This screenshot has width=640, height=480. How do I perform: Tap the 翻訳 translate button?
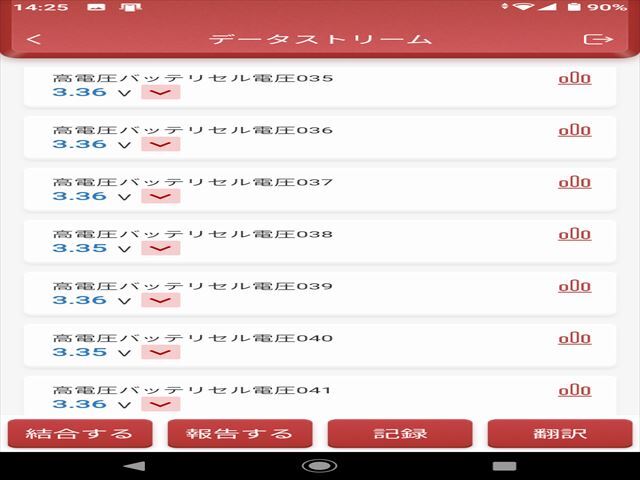tap(560, 433)
